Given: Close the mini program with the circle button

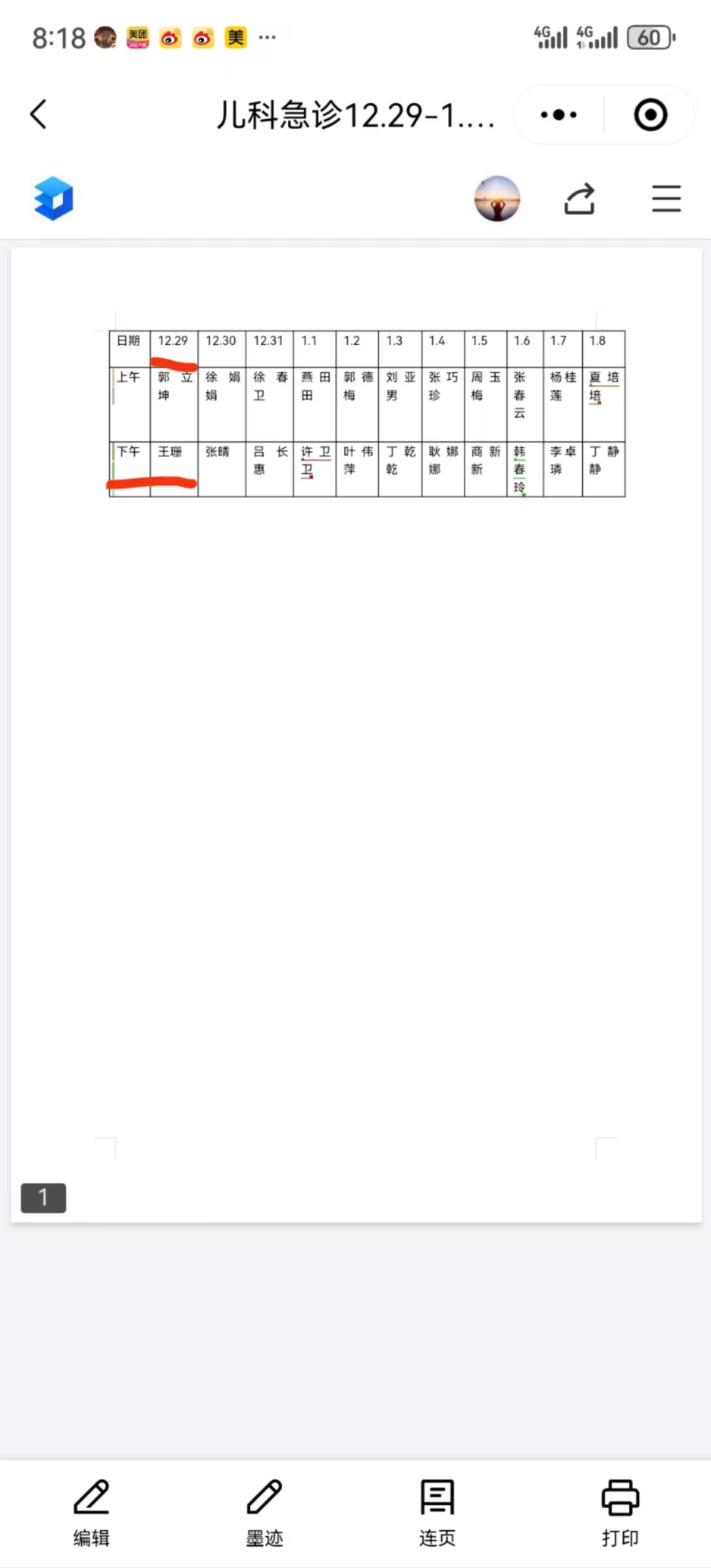Looking at the screenshot, I should tap(650, 115).
